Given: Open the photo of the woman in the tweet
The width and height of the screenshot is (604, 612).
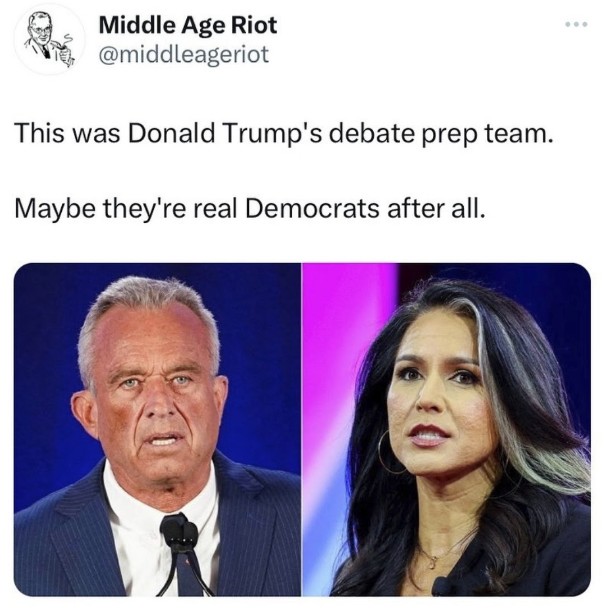Looking at the screenshot, I should tap(446, 429).
